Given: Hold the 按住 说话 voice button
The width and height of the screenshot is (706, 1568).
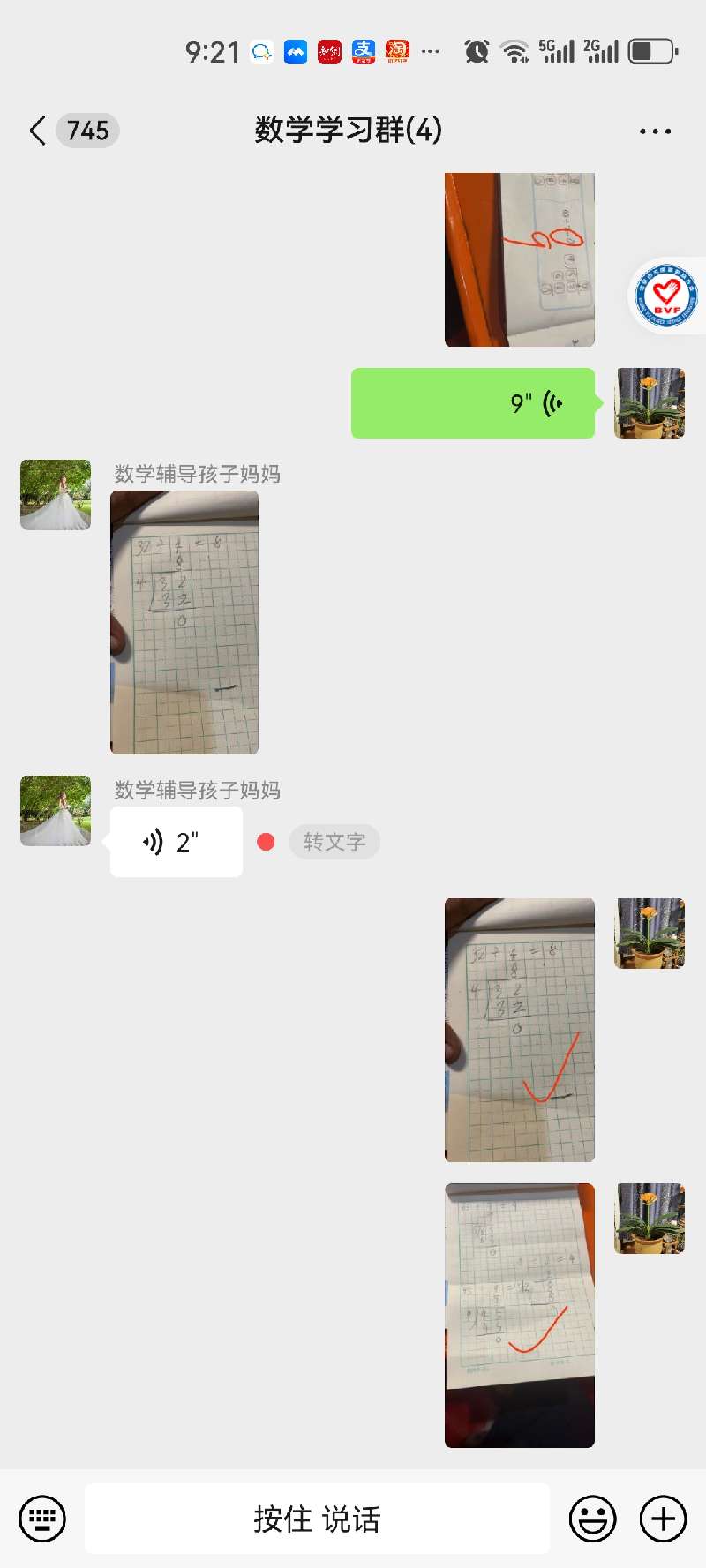Looking at the screenshot, I should tap(317, 1519).
